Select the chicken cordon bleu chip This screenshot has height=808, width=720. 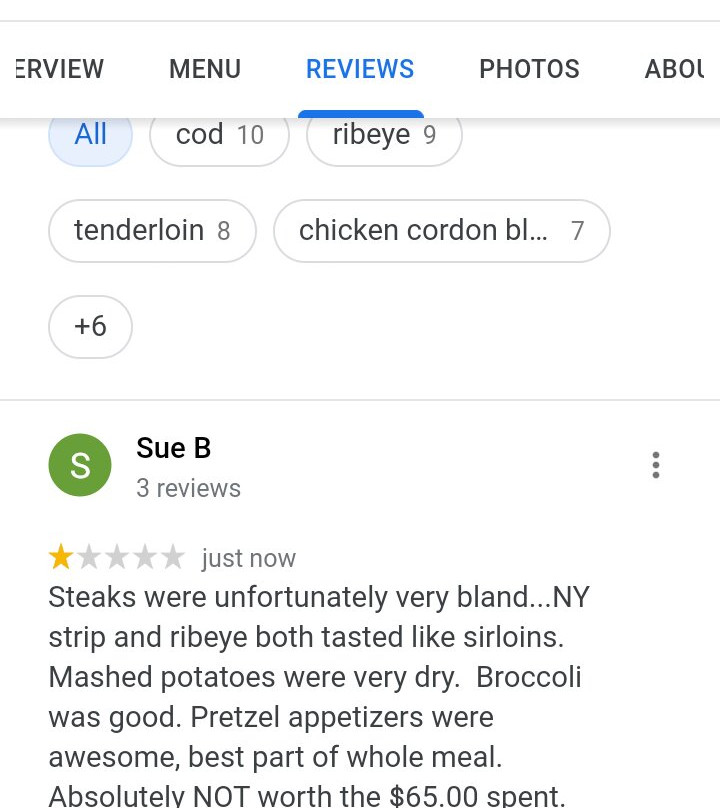click(441, 231)
